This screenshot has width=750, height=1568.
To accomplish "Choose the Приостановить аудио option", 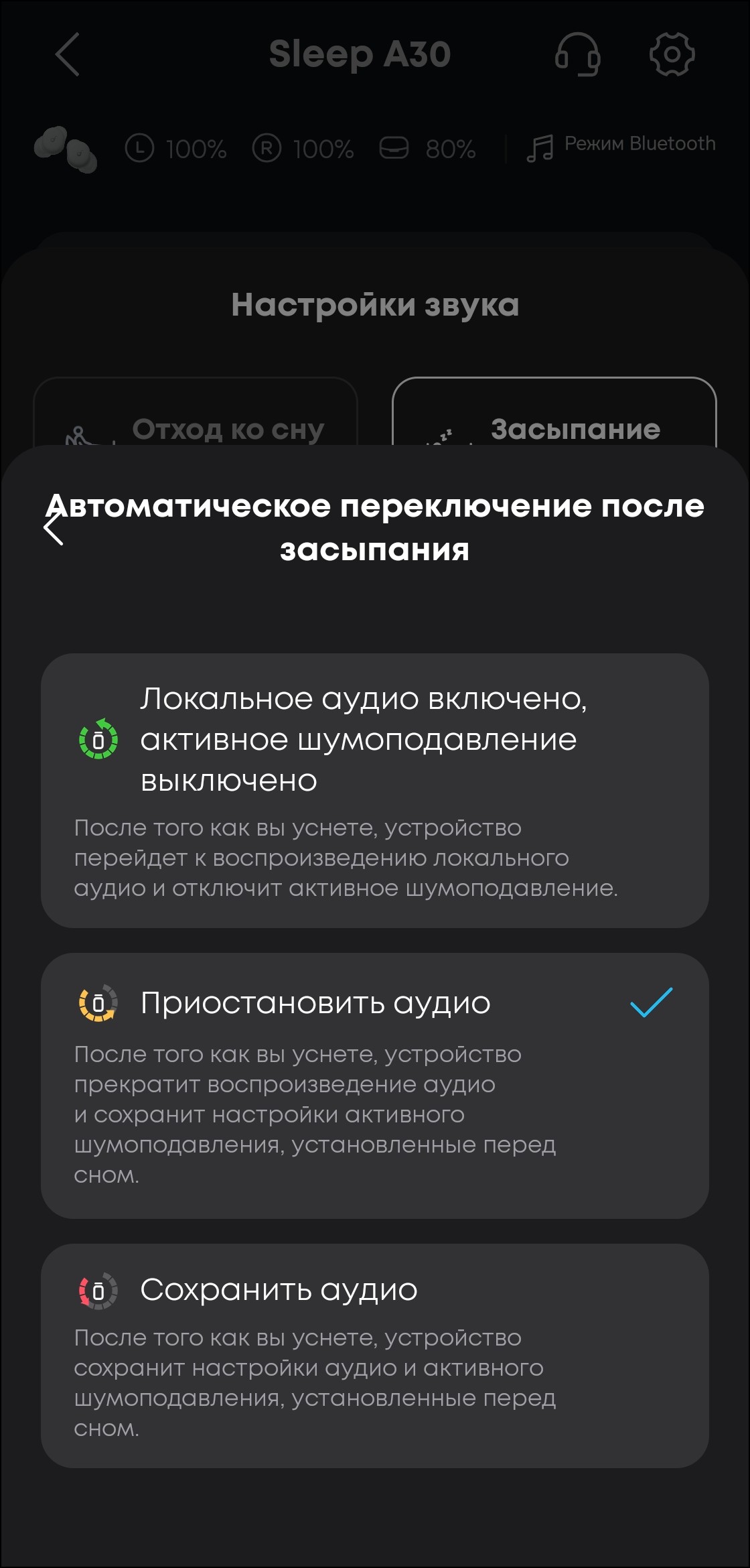I will click(374, 1085).
